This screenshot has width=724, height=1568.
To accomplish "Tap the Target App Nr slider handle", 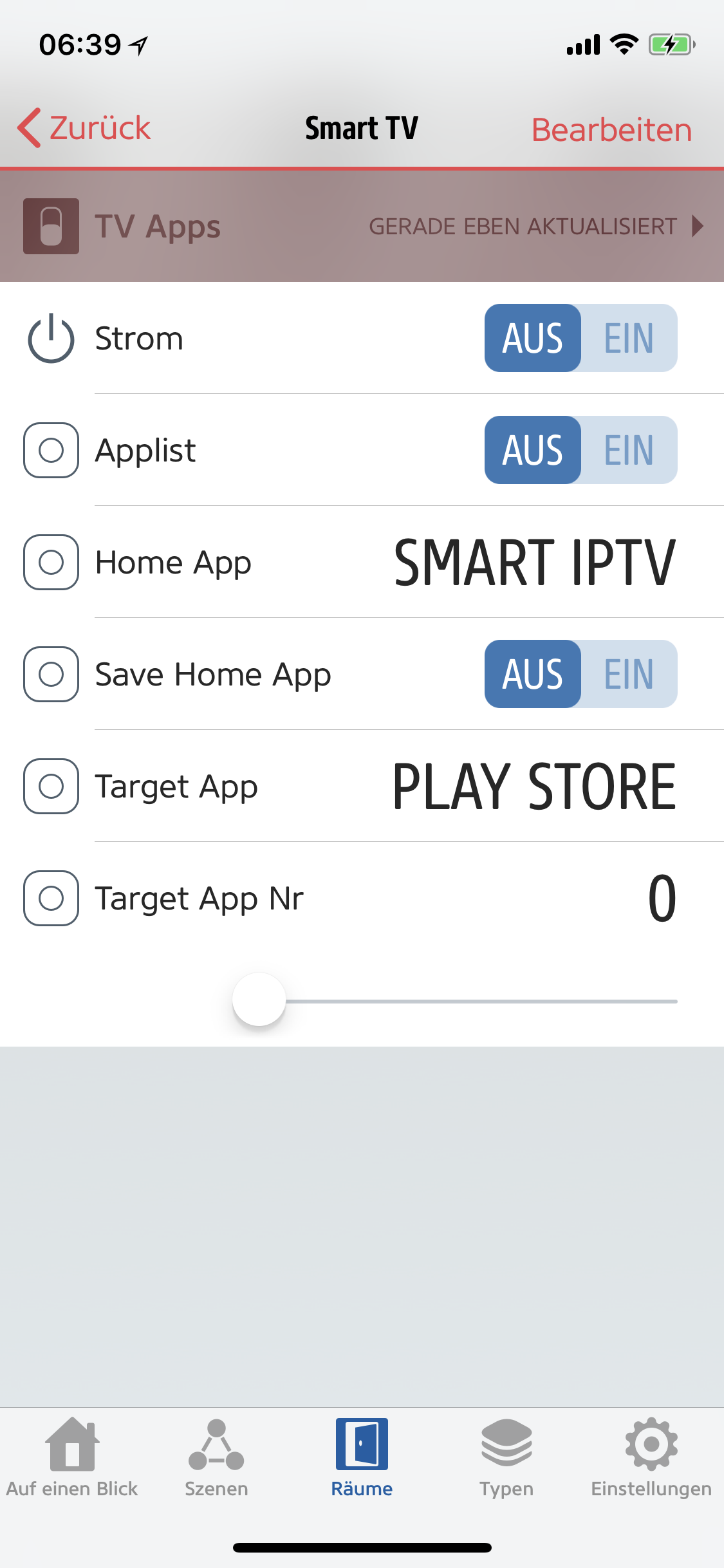I will tap(259, 1000).
